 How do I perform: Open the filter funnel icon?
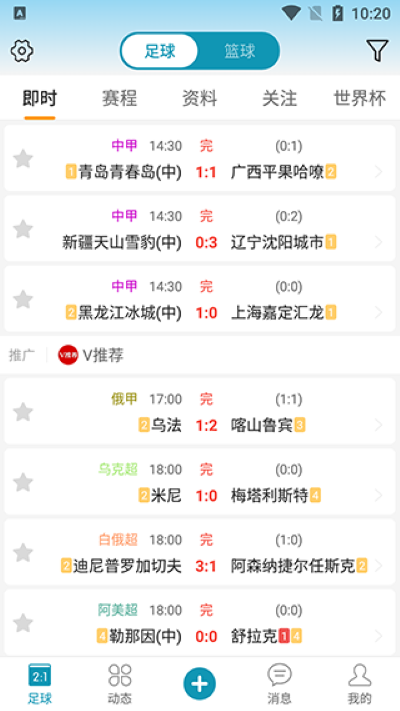(377, 50)
